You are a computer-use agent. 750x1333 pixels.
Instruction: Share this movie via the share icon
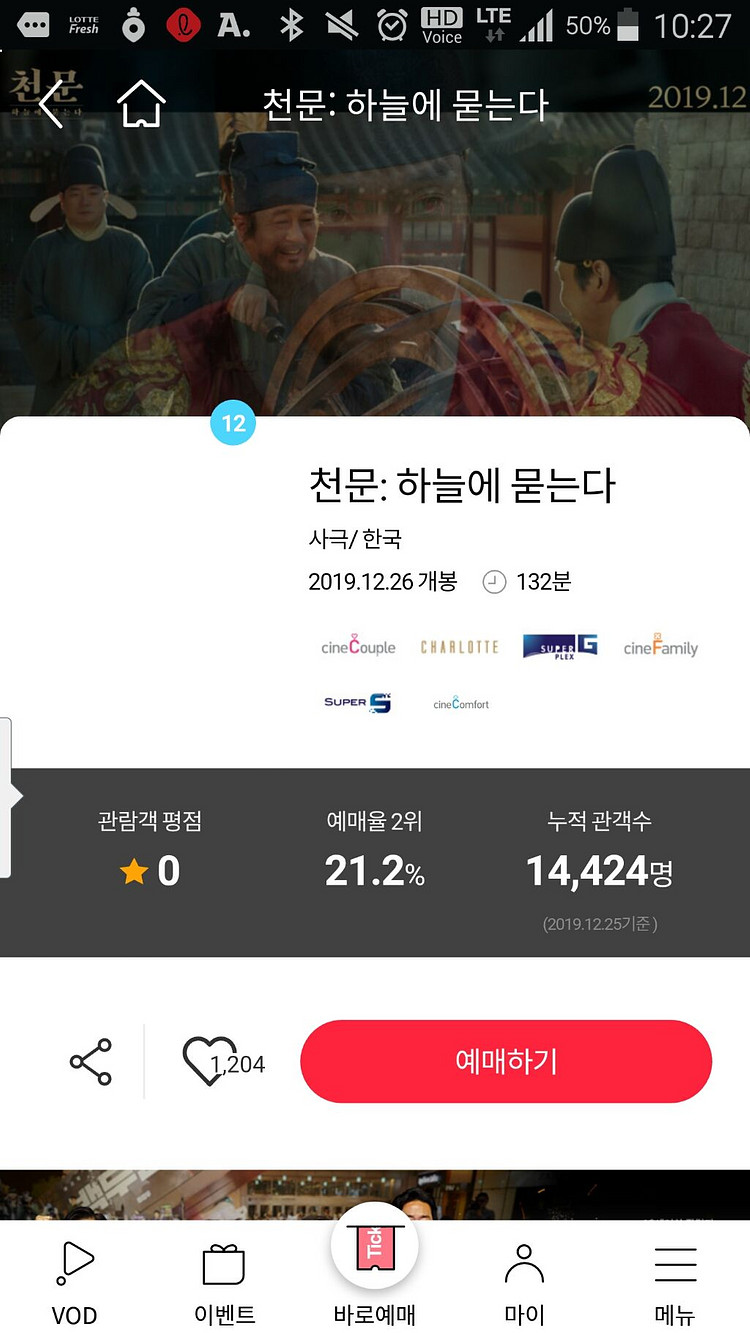(91, 1062)
